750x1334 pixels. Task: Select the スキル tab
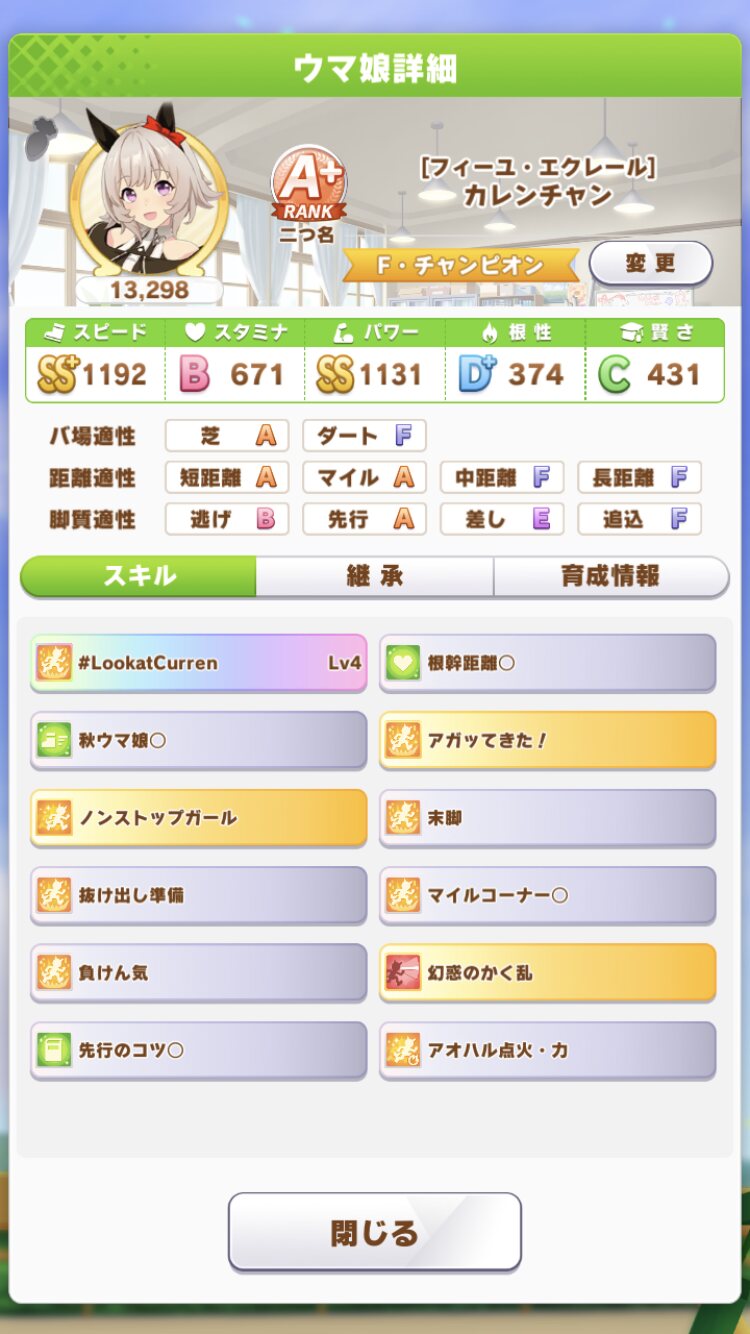pyautogui.click(x=139, y=576)
